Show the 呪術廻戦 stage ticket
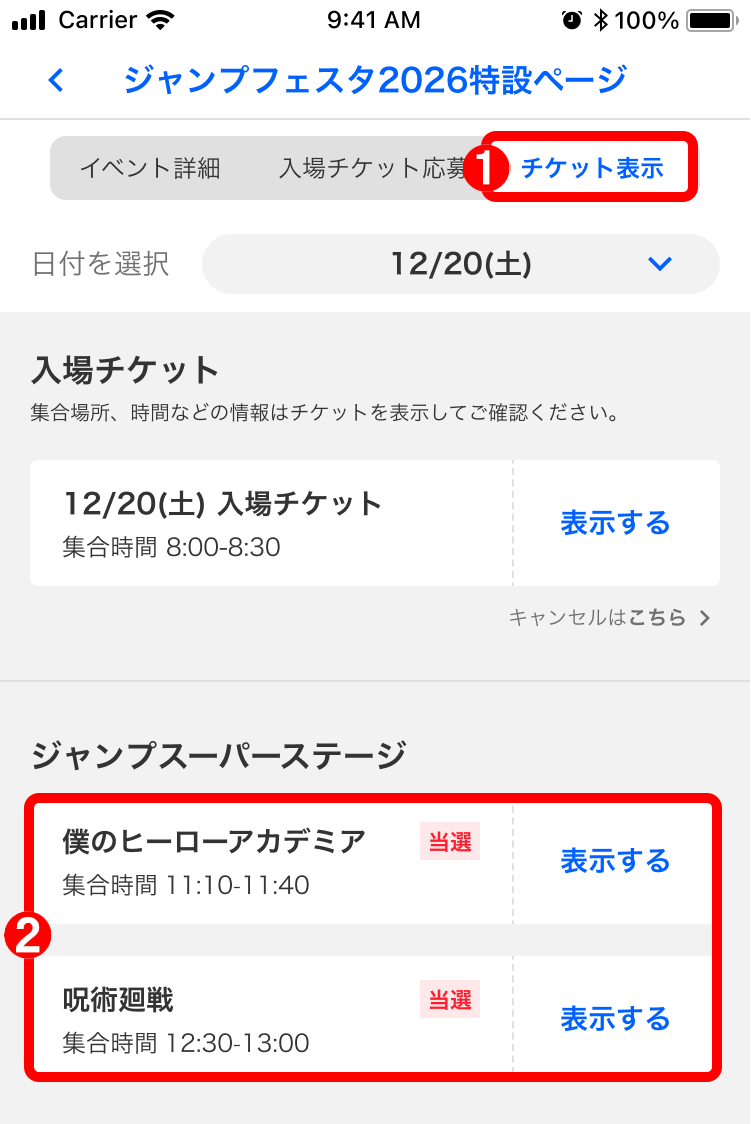 pyautogui.click(x=615, y=1019)
